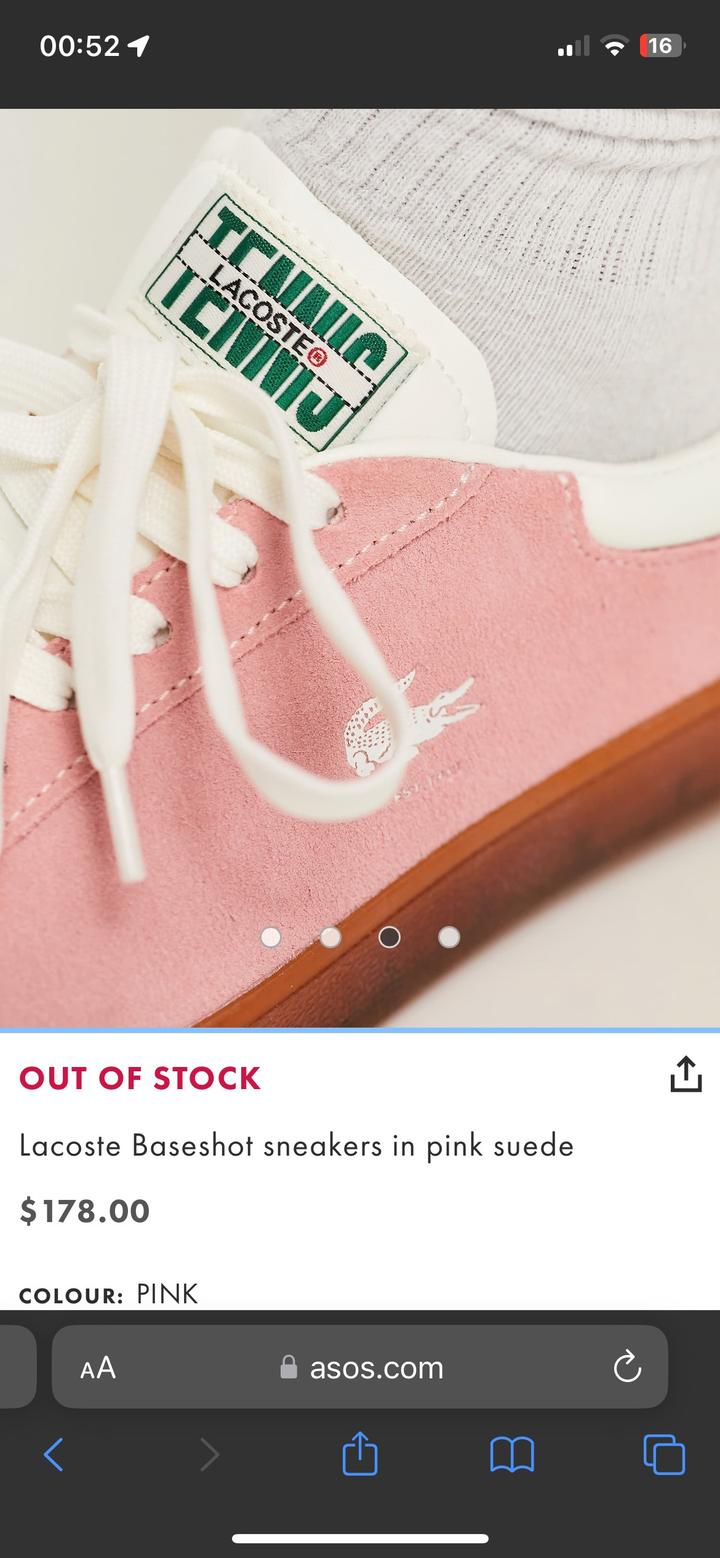Show all open Safari tabs
Viewport: 720px width, 1558px height.
(664, 1455)
